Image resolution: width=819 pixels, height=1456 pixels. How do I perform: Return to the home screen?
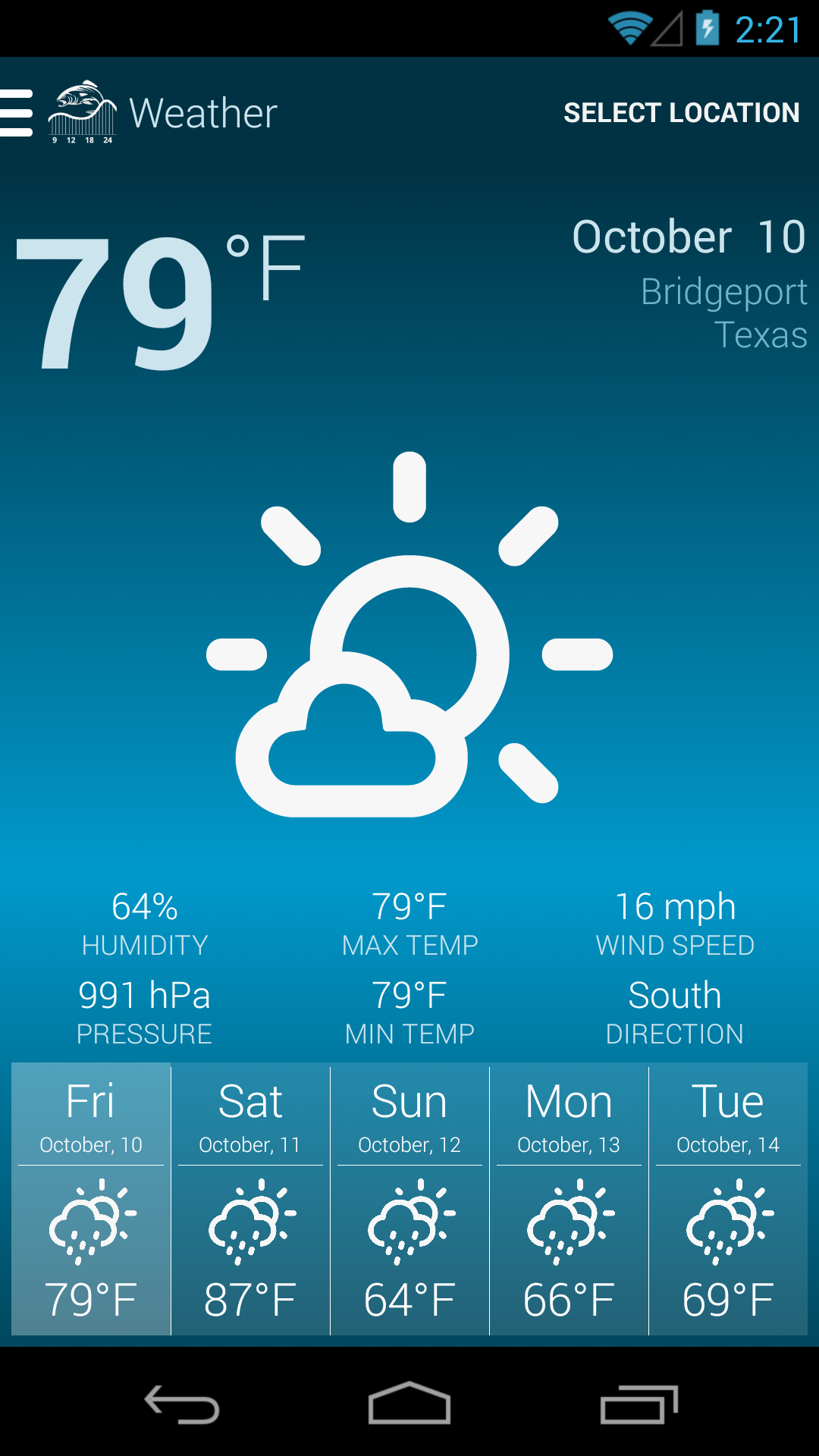pos(409,1404)
